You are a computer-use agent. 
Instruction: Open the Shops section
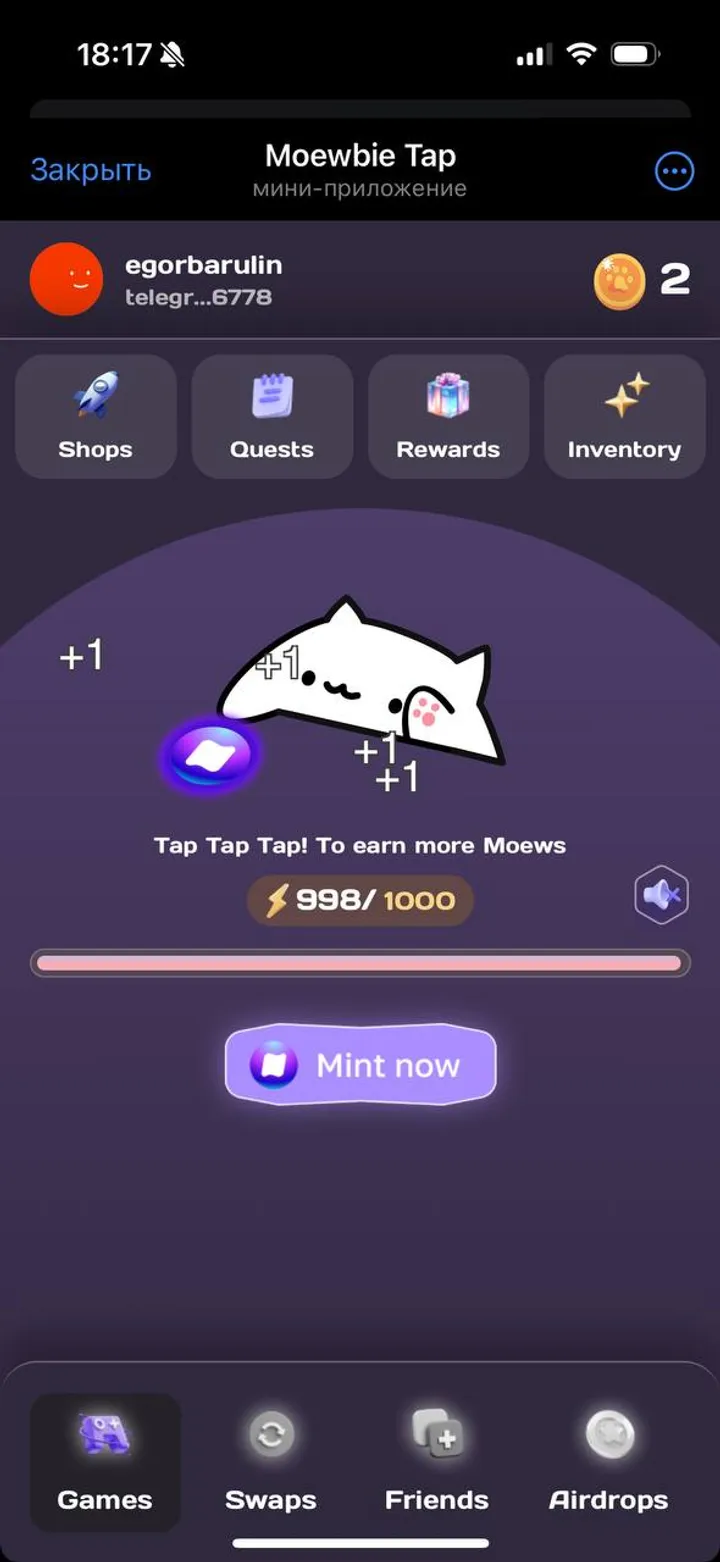pyautogui.click(x=95, y=416)
